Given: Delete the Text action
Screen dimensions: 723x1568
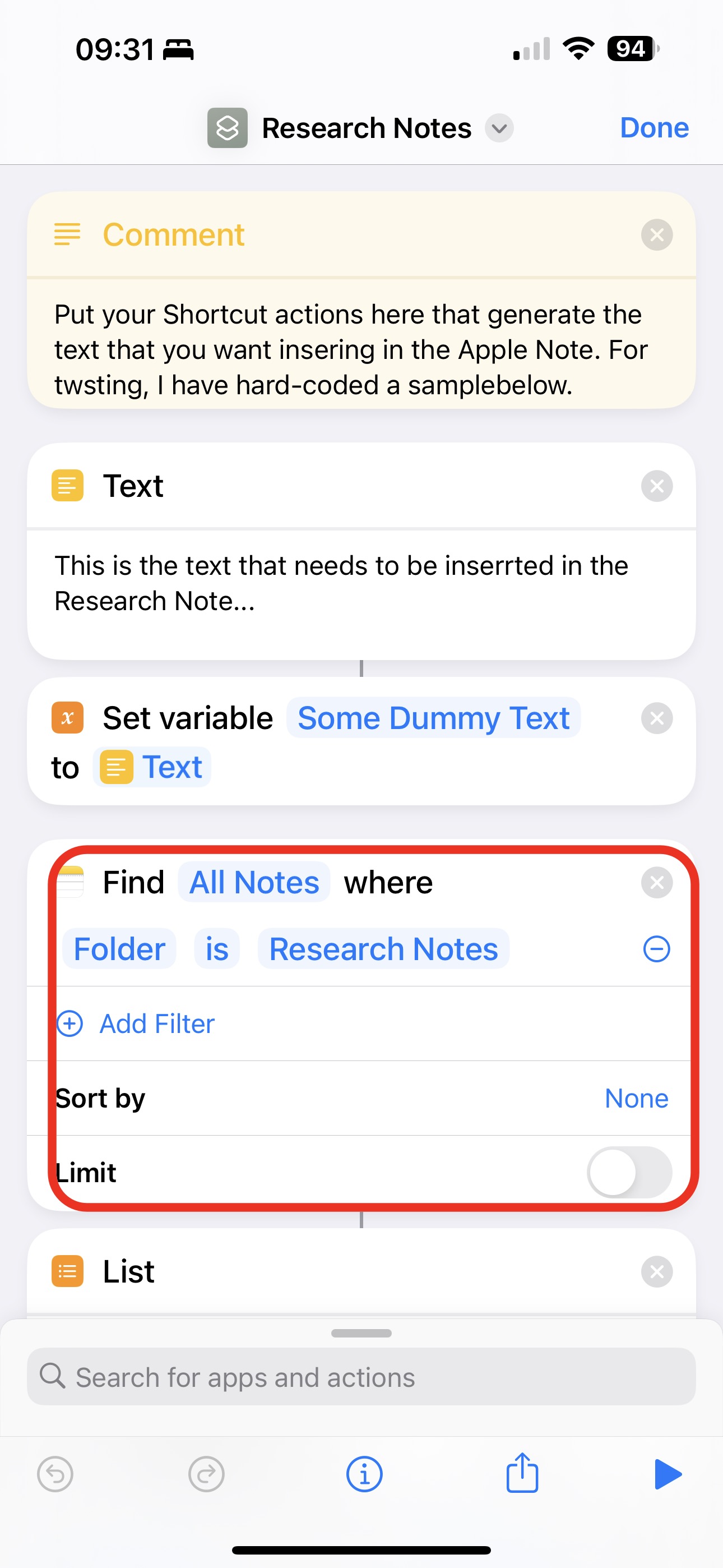Looking at the screenshot, I should pyautogui.click(x=657, y=486).
